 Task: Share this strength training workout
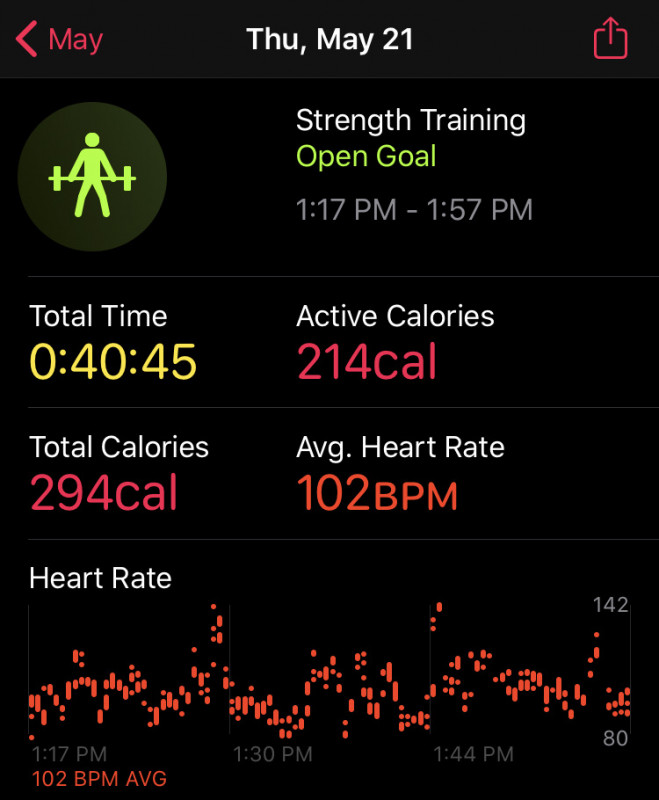pos(610,40)
